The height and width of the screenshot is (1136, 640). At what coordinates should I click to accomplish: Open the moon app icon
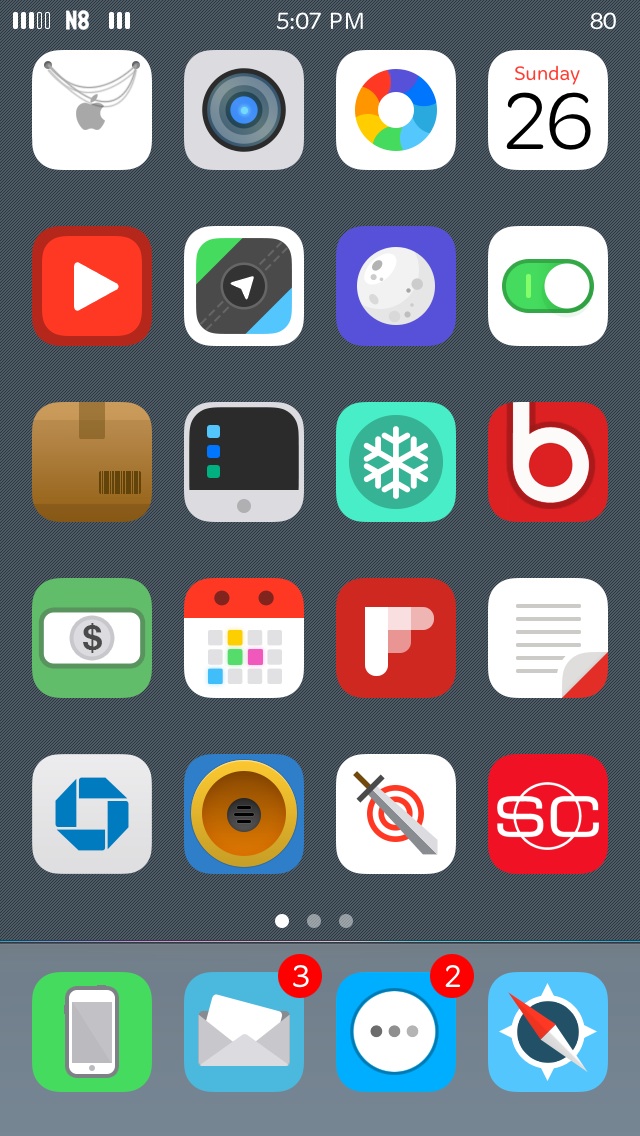coord(396,286)
